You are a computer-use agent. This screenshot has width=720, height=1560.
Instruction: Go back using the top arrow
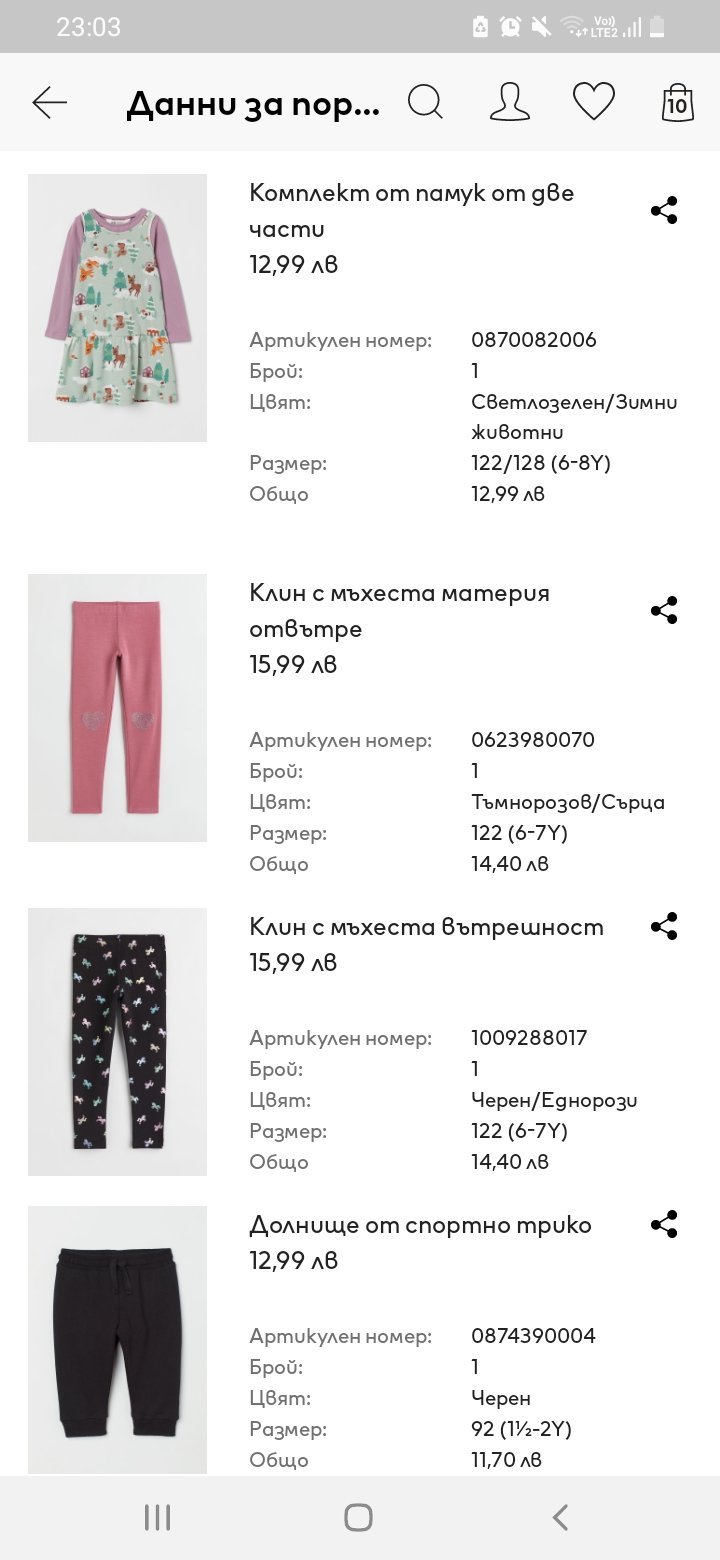tap(49, 102)
